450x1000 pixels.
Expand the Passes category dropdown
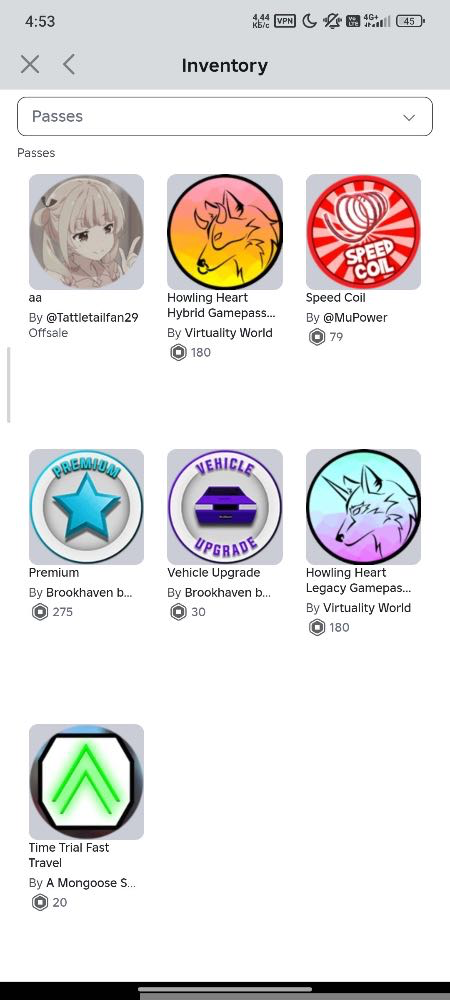pos(225,117)
